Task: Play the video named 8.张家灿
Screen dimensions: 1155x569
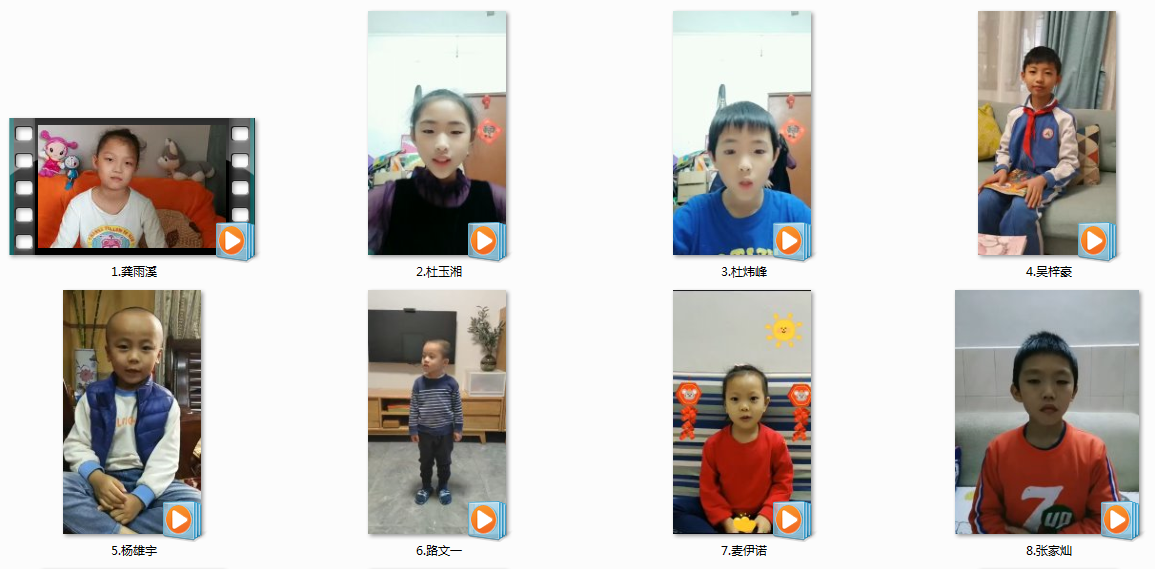Action: click(1046, 412)
